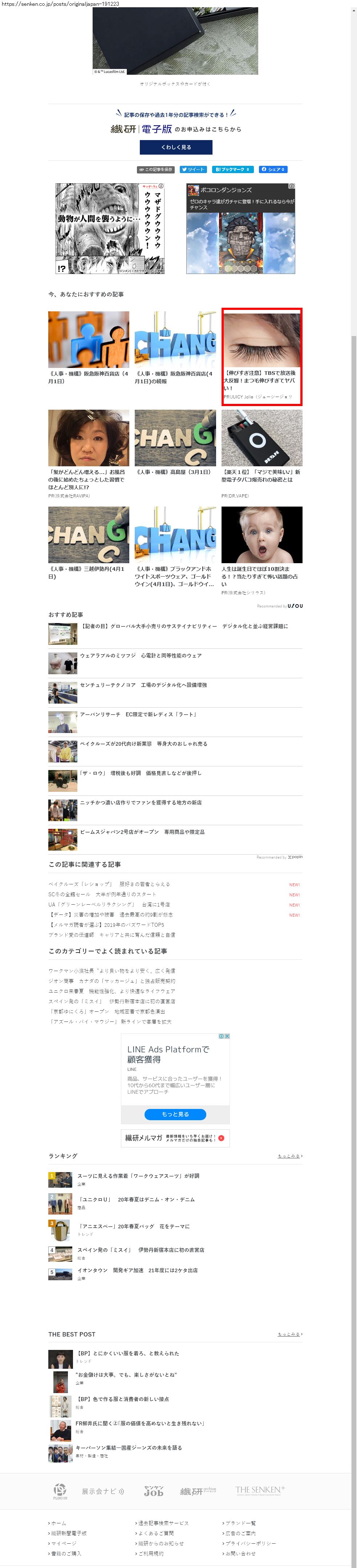
Task: Tap the くわしく見る button
Action: click(x=175, y=147)
